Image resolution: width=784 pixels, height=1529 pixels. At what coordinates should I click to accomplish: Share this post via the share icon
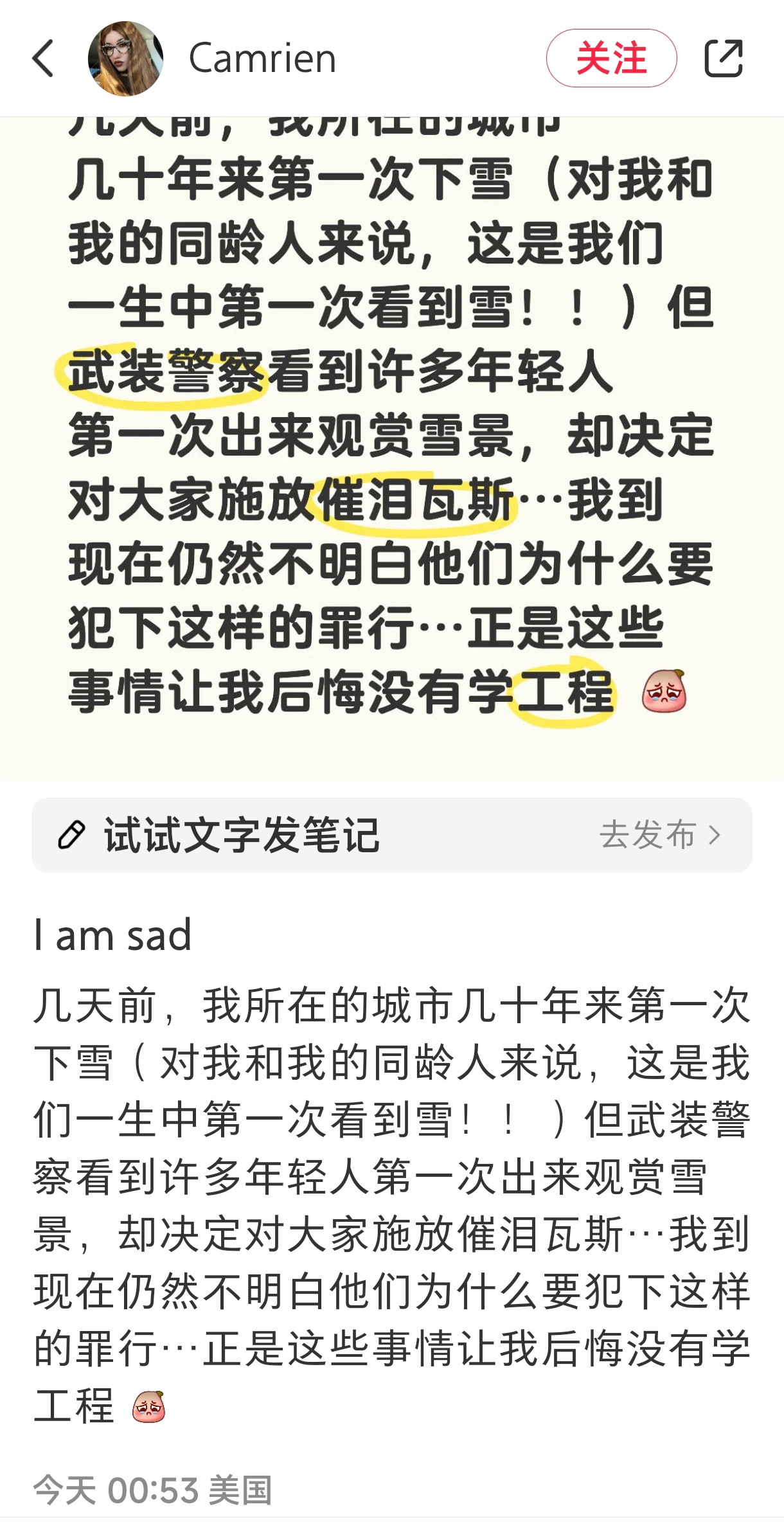[724, 58]
